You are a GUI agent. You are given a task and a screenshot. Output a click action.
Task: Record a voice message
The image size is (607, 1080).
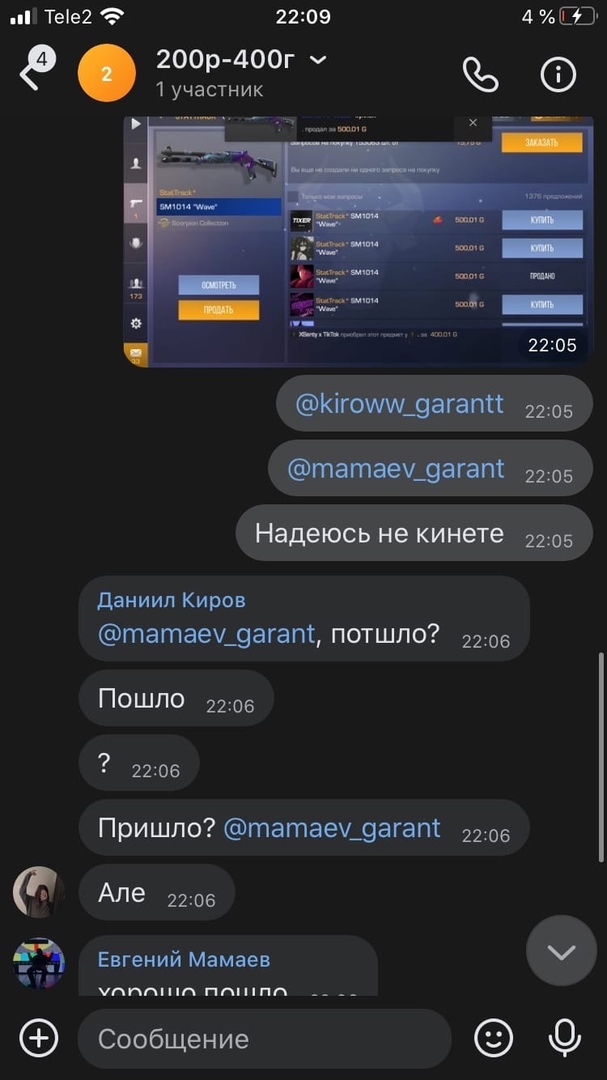(x=565, y=1038)
